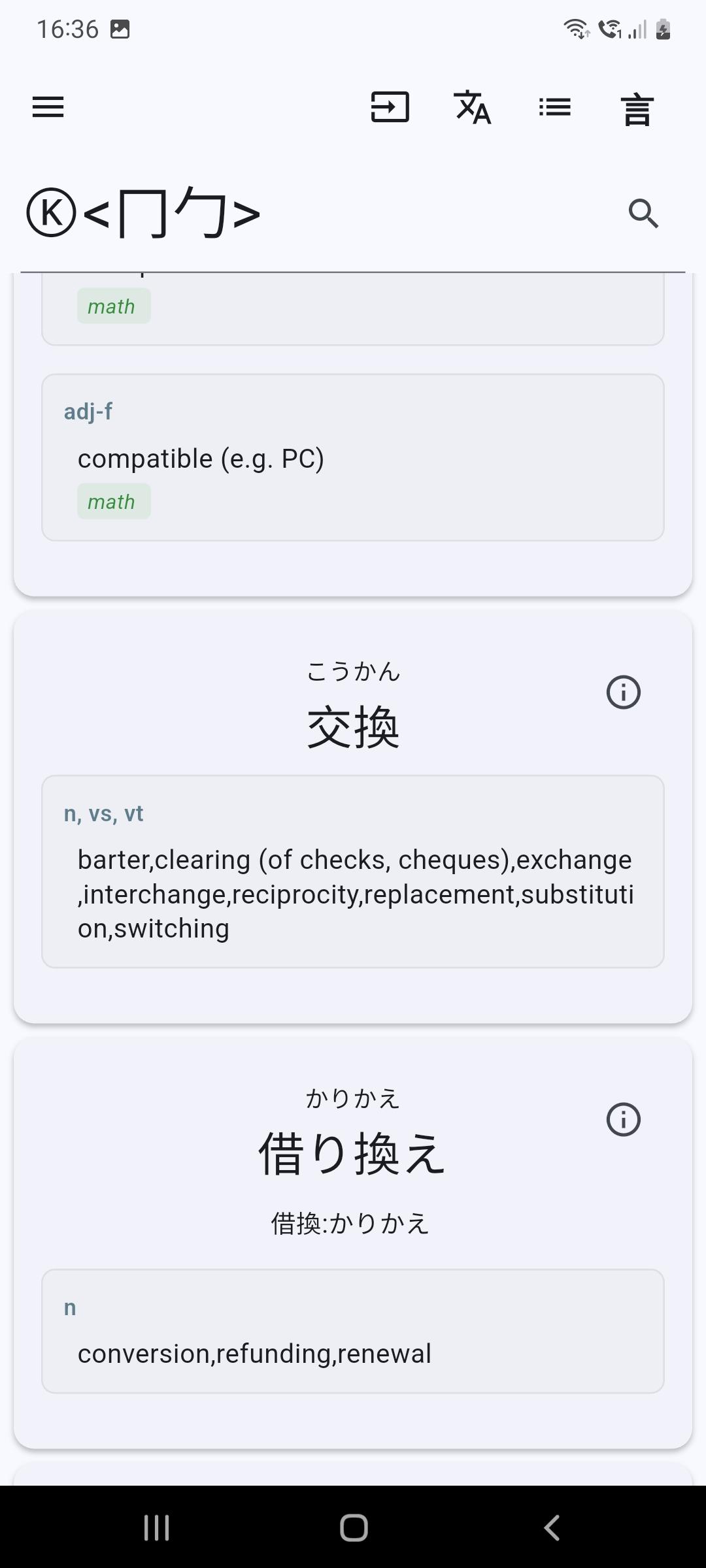706x1568 pixels.
Task: Go back using system navigation
Action: [x=552, y=1527]
